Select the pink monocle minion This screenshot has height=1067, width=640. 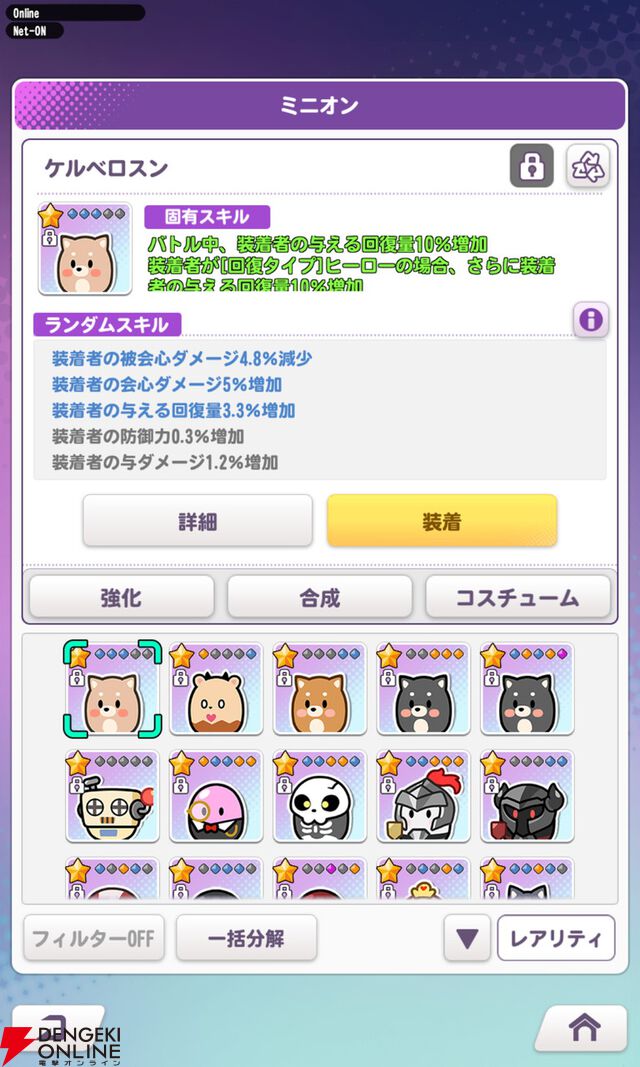(216, 797)
